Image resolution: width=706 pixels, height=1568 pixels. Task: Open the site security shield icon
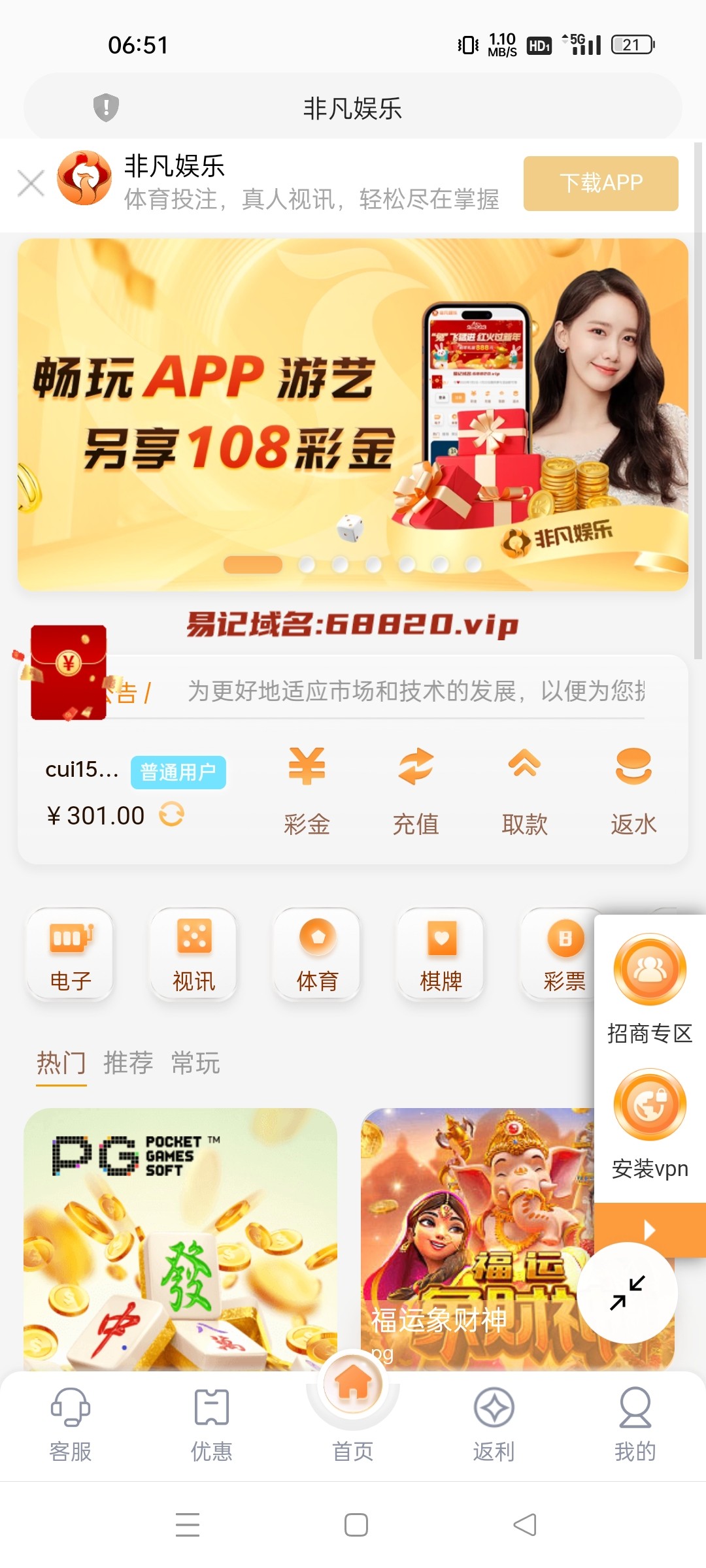click(x=106, y=107)
